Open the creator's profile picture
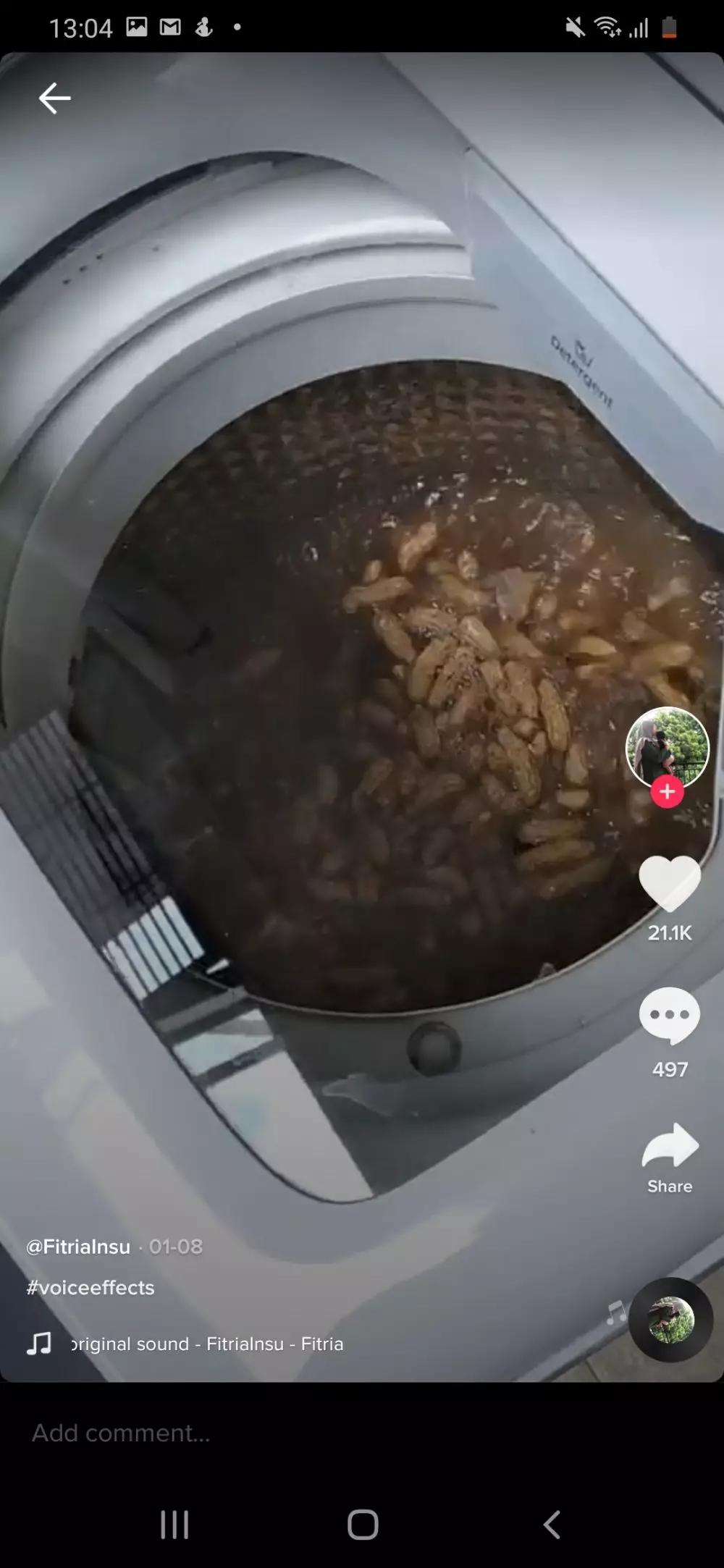Screen dimensions: 724x1568 pos(667,747)
